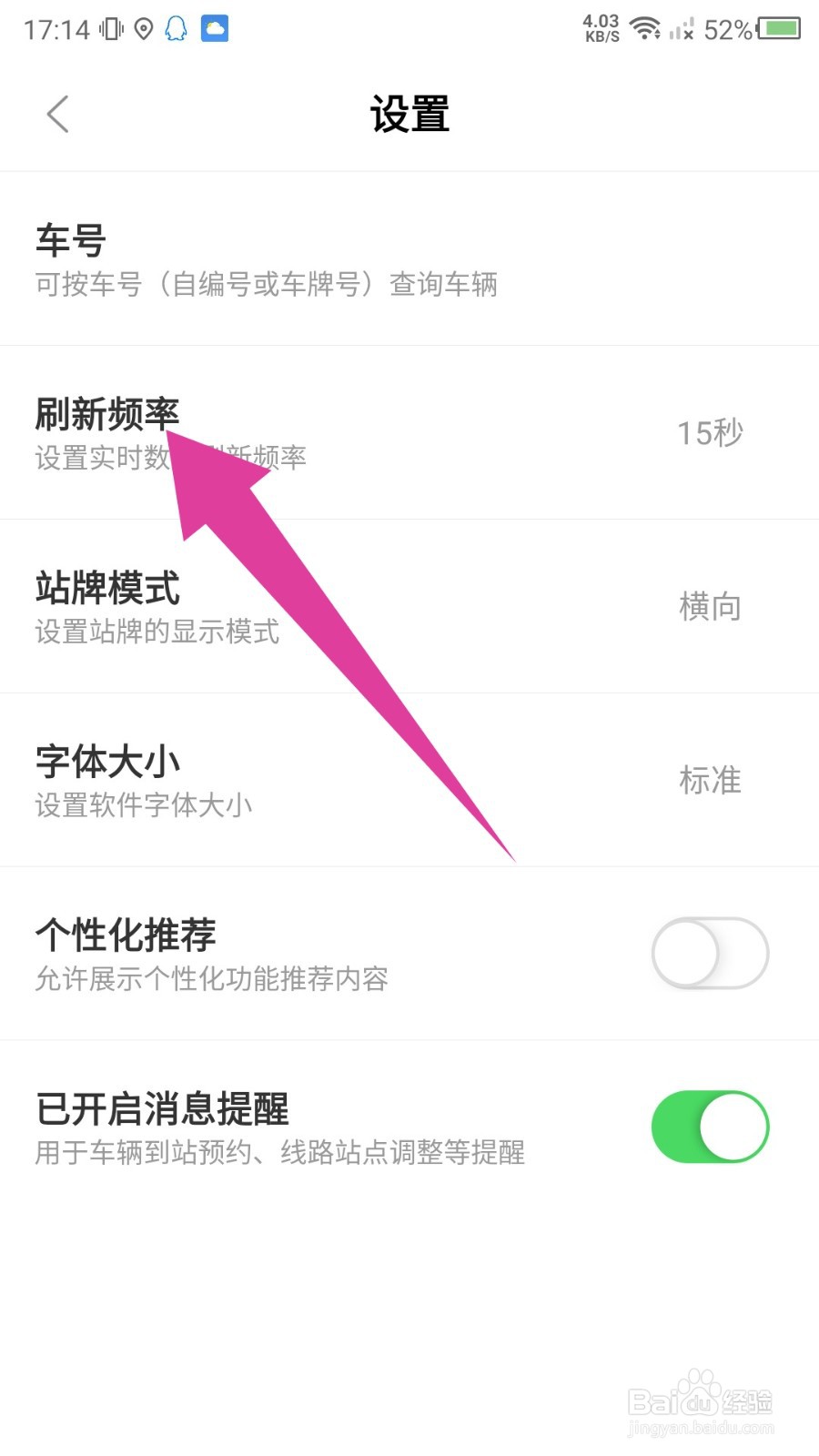Viewport: 819px width, 1456px height.
Task: Open the 刷新频率 option showing 15秒
Action: click(x=409, y=432)
